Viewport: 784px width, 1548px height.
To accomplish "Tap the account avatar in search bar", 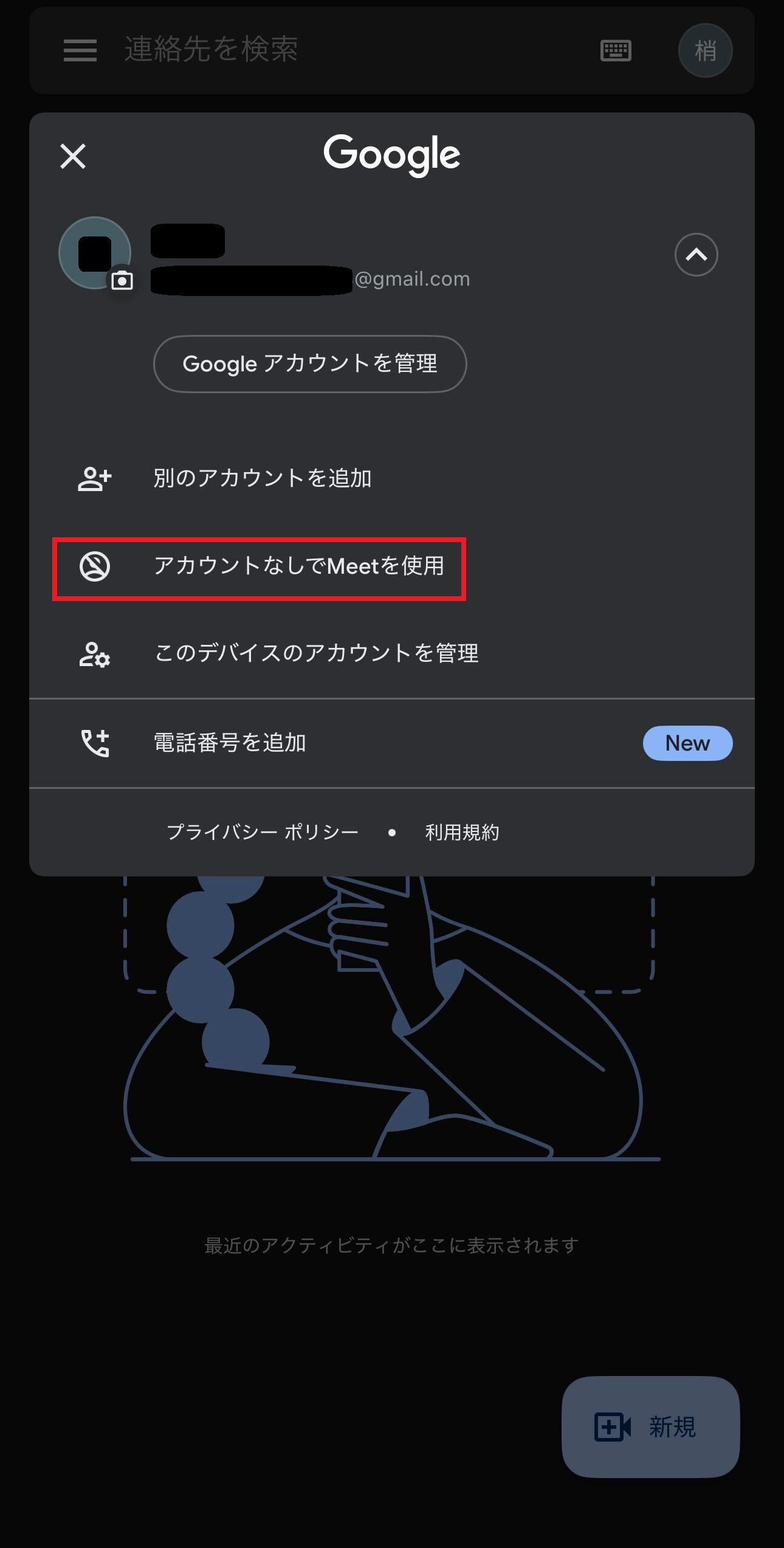I will coord(705,50).
